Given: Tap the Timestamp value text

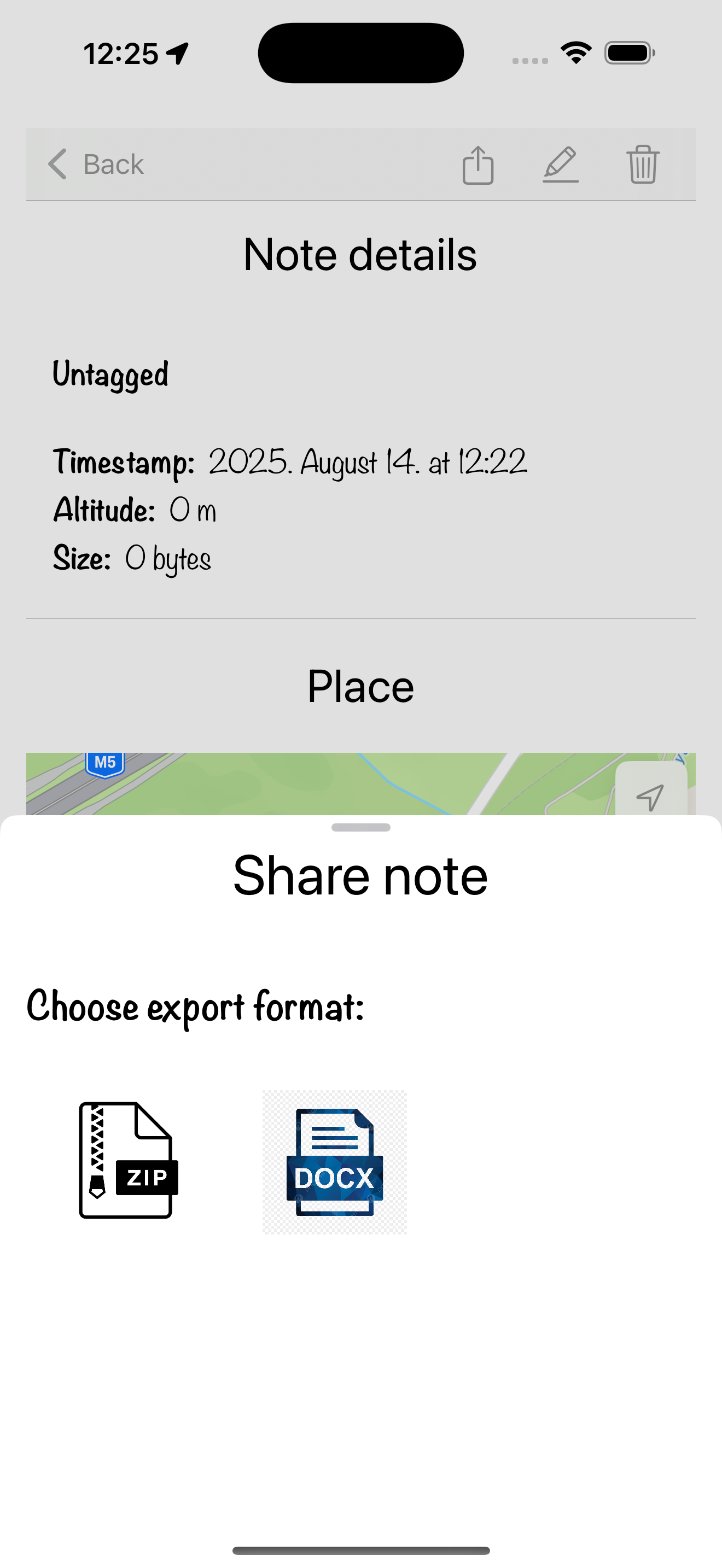Looking at the screenshot, I should pyautogui.click(x=368, y=463).
